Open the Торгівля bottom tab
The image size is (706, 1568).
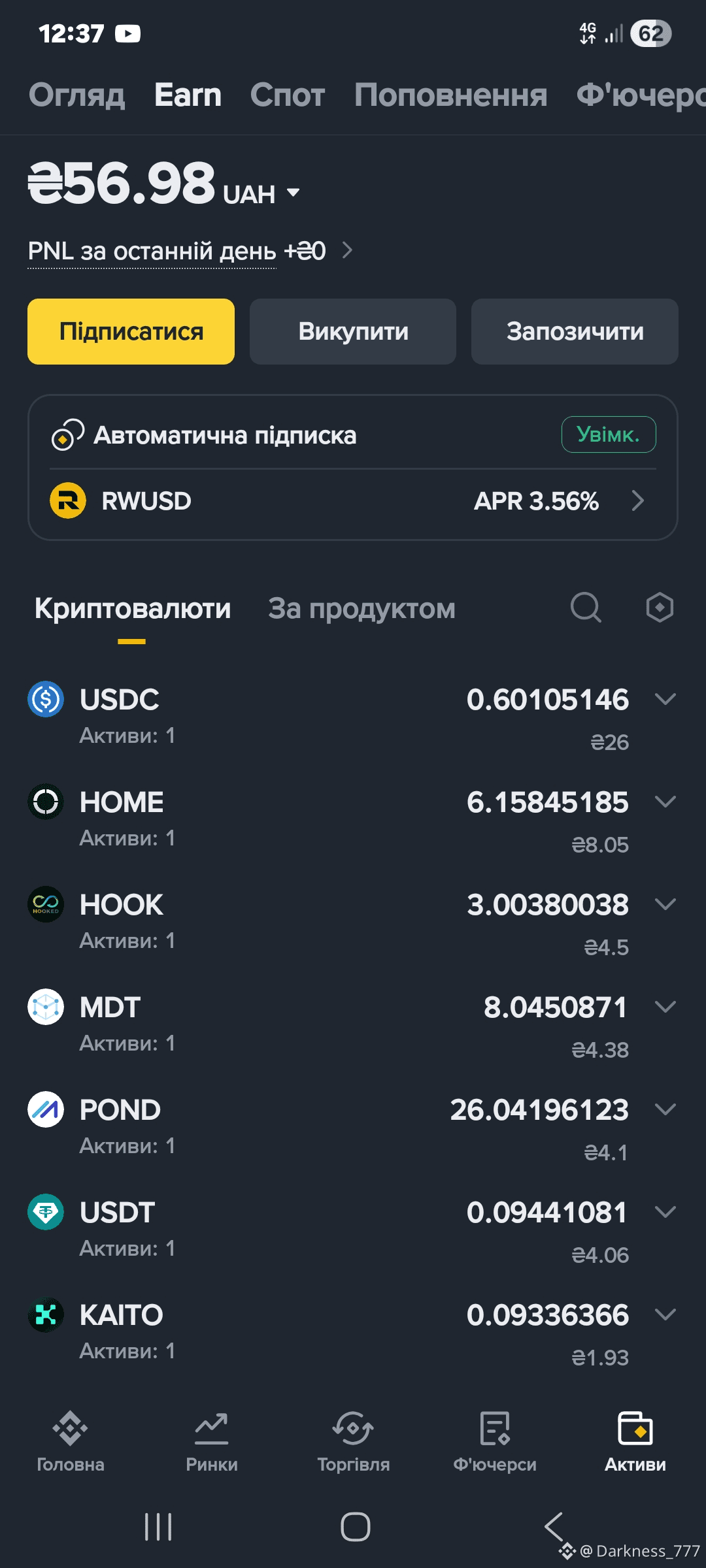click(353, 1441)
